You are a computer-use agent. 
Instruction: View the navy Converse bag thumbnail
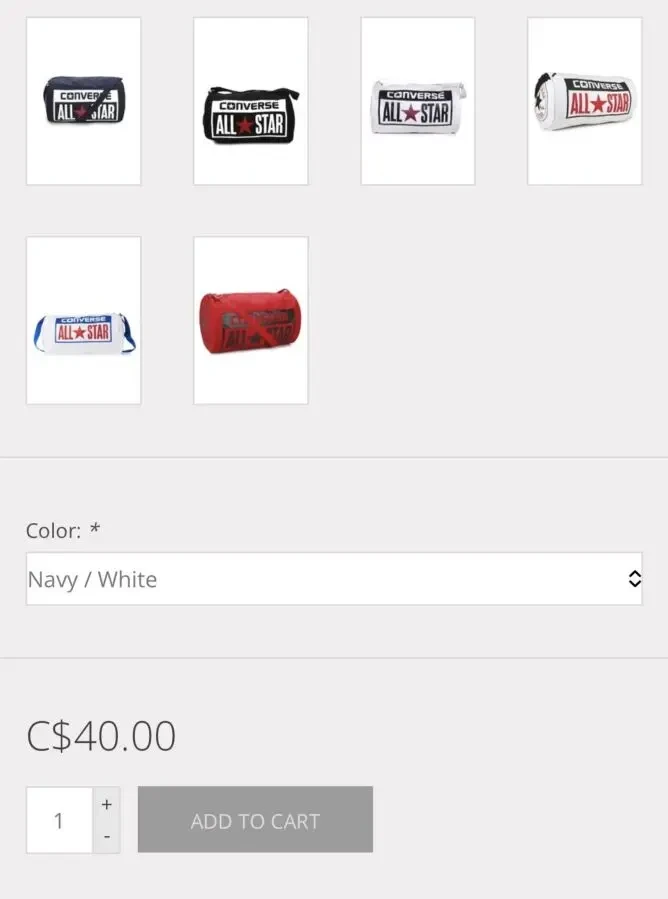pyautogui.click(x=84, y=101)
